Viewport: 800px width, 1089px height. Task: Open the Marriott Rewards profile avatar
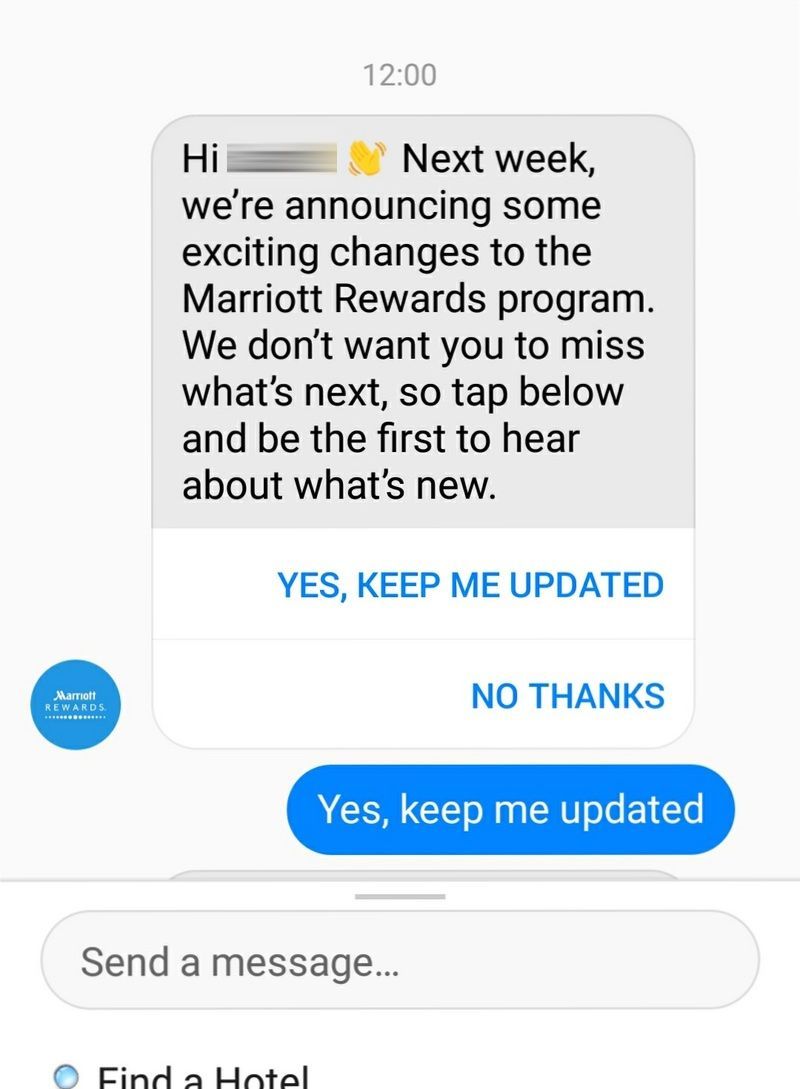pyautogui.click(x=76, y=701)
